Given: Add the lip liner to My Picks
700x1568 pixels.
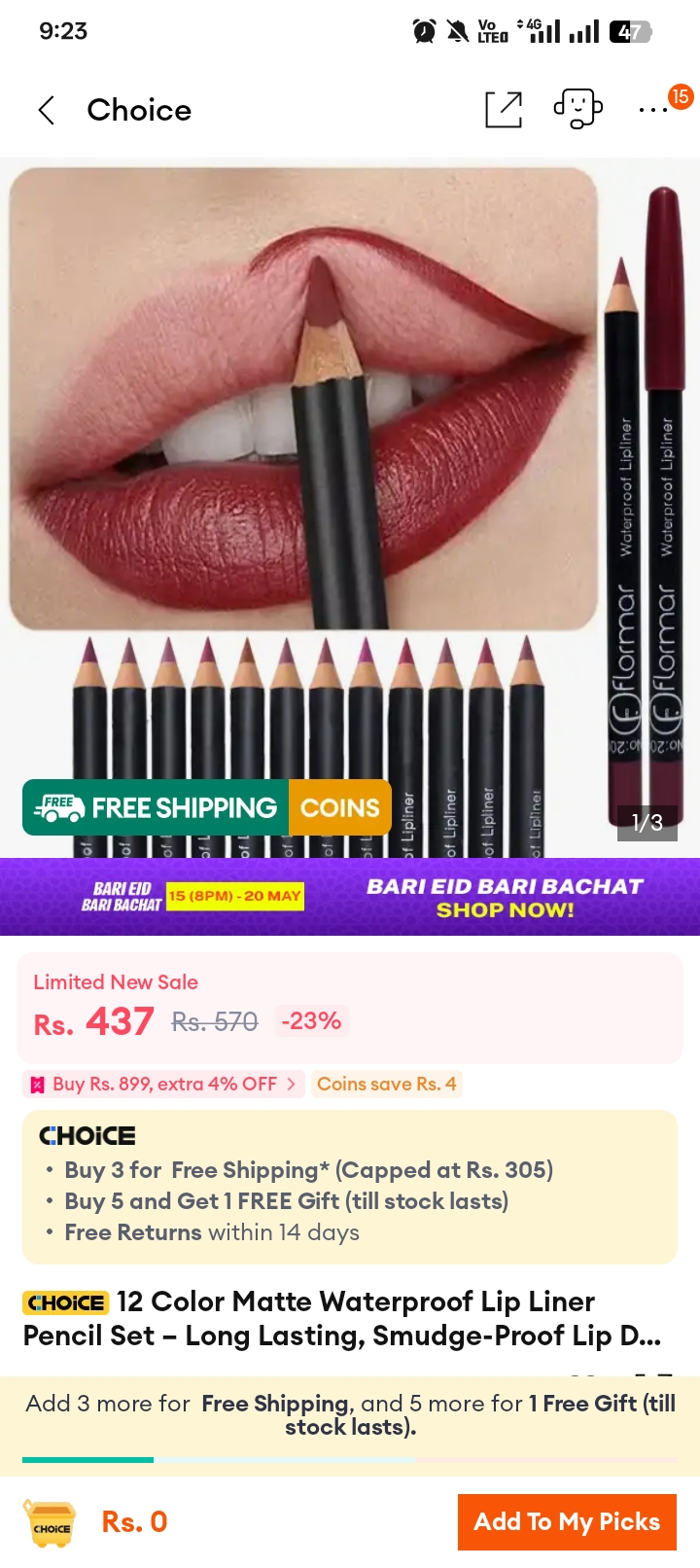Looking at the screenshot, I should coord(567,1522).
